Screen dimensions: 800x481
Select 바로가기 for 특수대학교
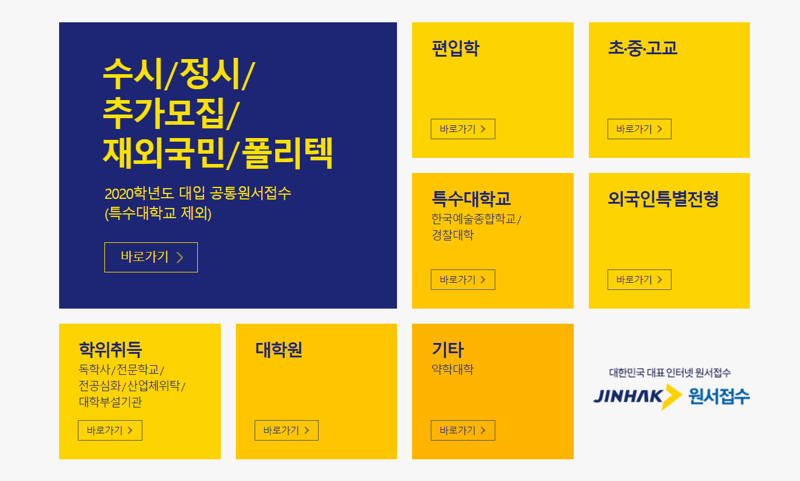(x=462, y=279)
